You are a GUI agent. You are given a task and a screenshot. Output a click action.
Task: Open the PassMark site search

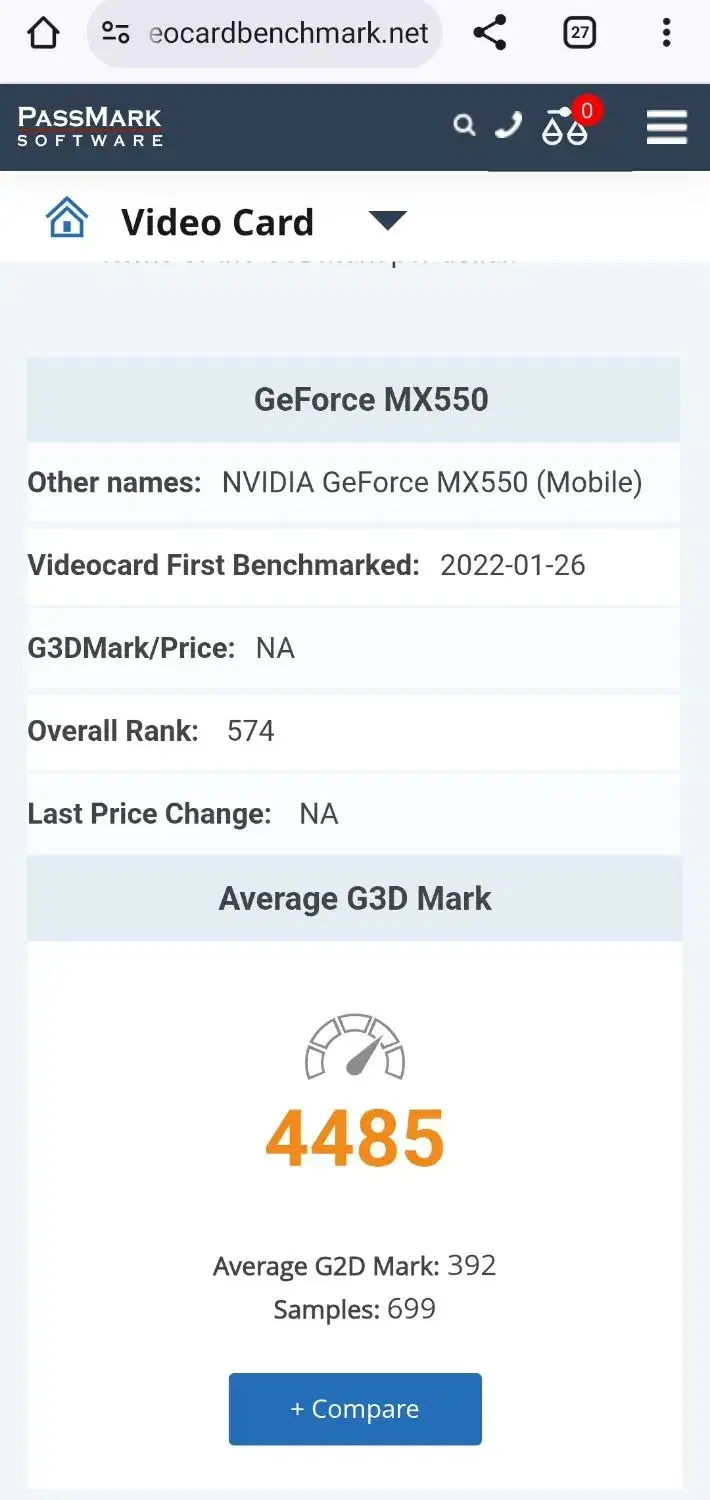(464, 125)
